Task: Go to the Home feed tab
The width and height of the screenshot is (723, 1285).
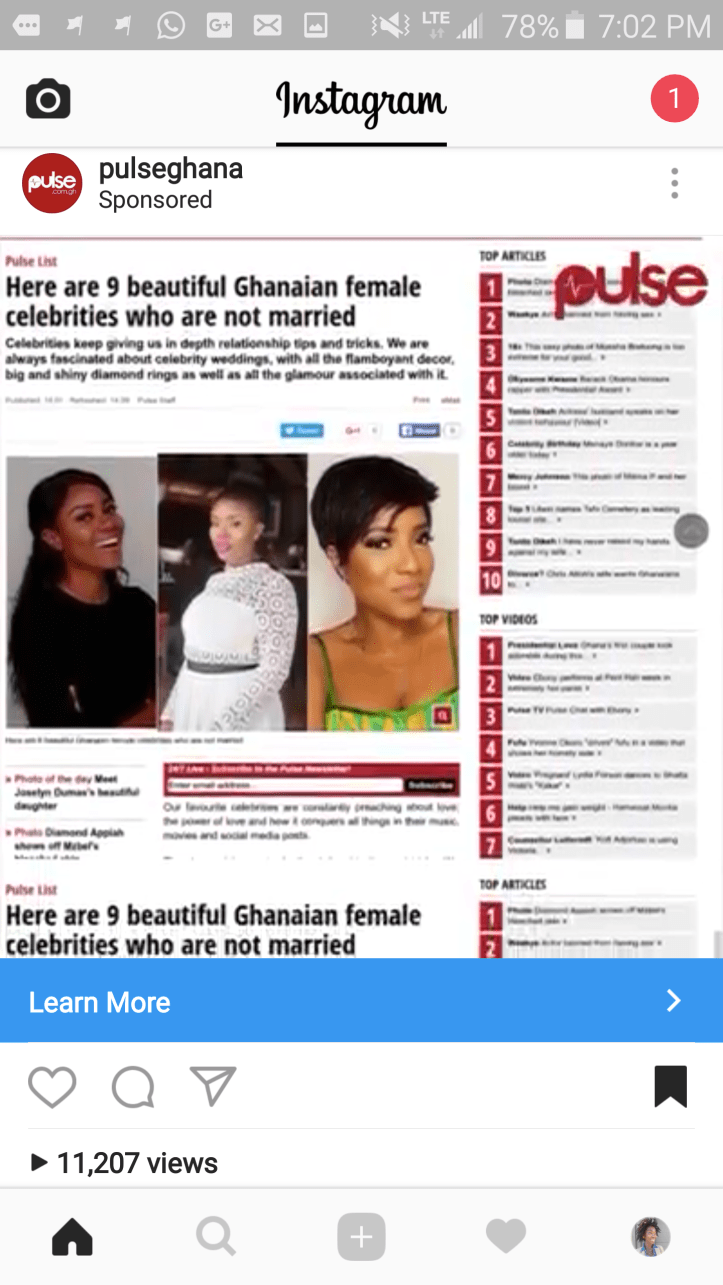Action: (x=72, y=1238)
